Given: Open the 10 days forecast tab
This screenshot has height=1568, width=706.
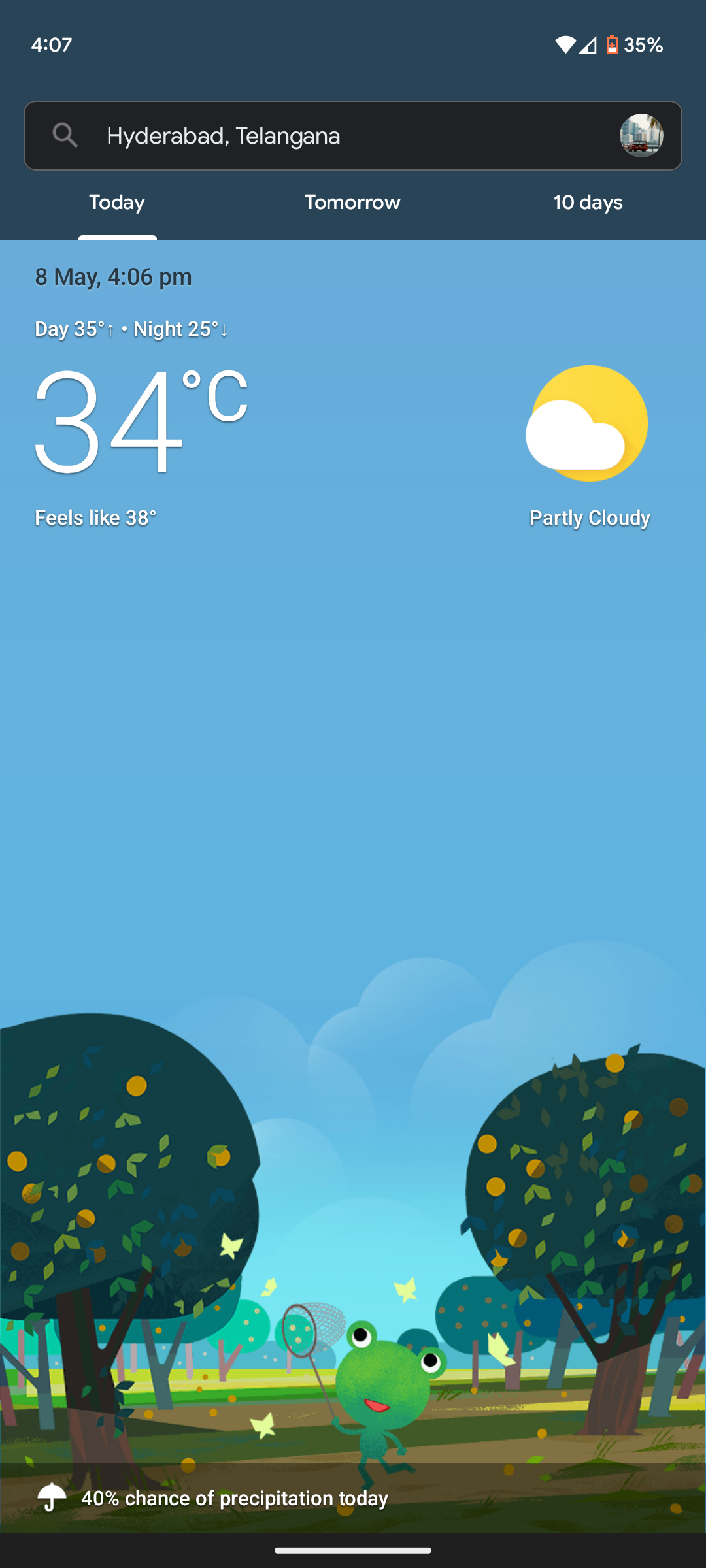Looking at the screenshot, I should pos(587,203).
